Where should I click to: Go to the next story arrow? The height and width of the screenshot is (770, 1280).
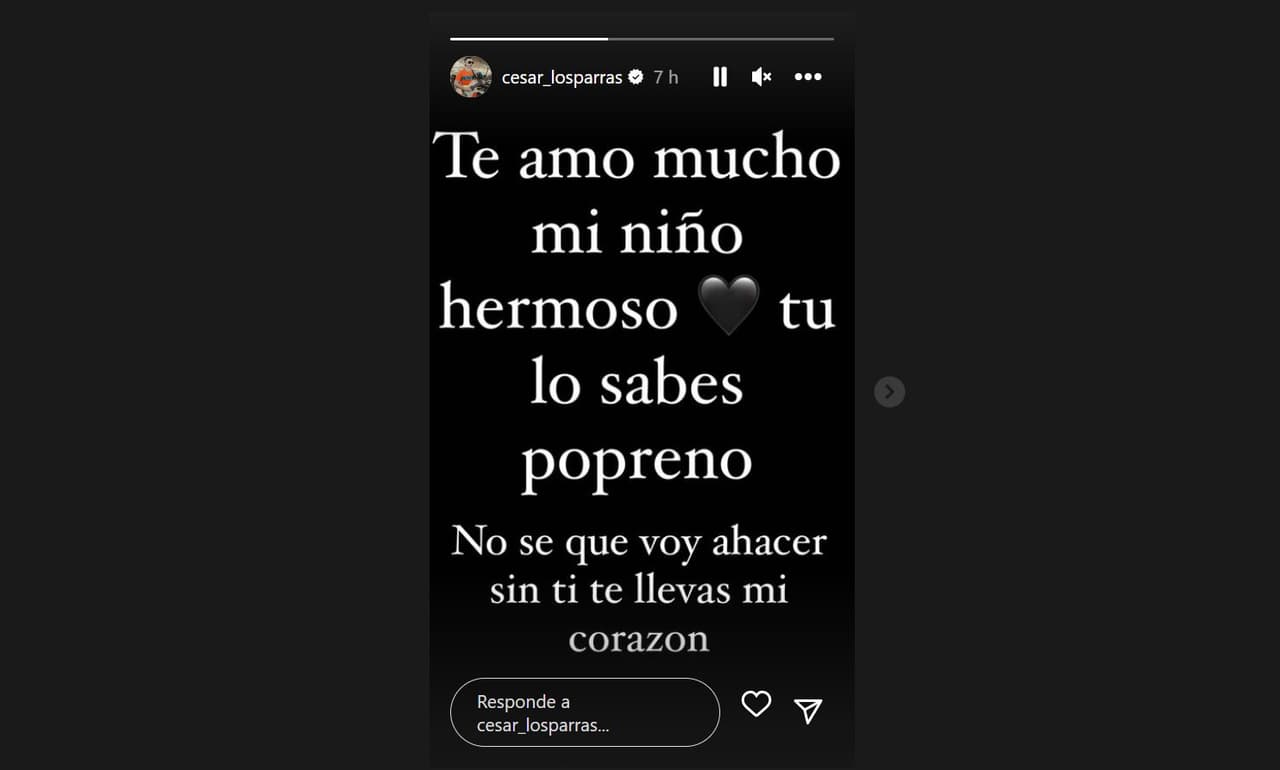(889, 392)
